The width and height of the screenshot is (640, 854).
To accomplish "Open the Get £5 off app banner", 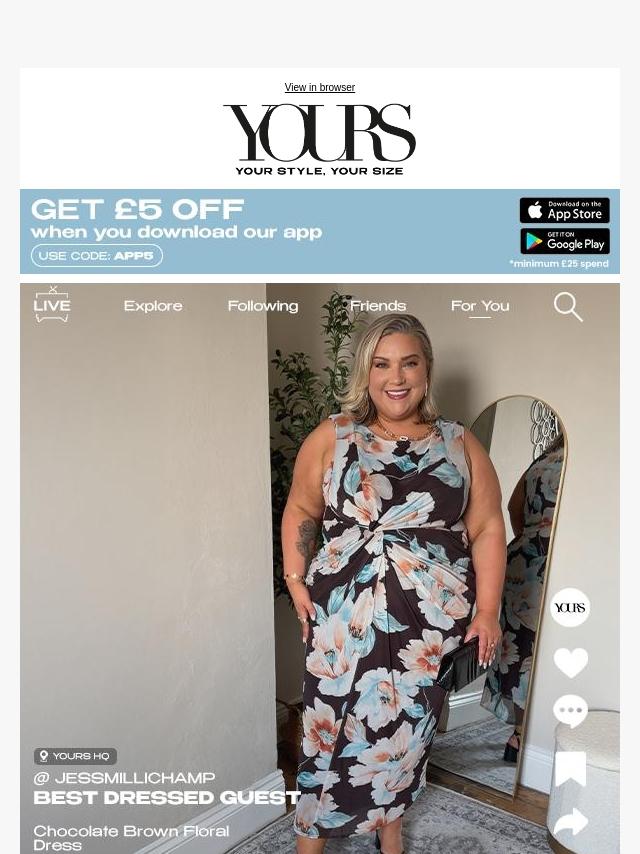I will point(250,231).
